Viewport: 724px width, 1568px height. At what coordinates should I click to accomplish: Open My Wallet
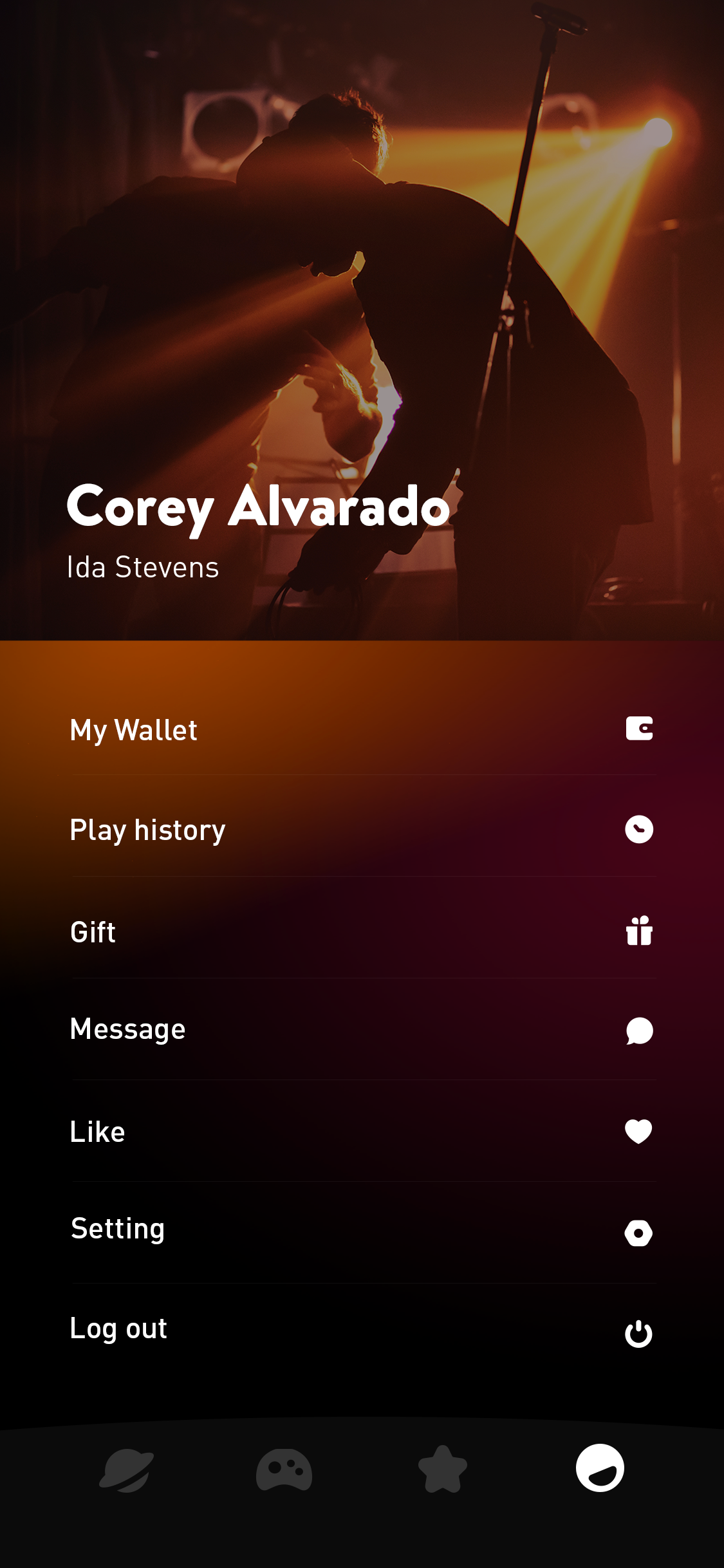[362, 730]
